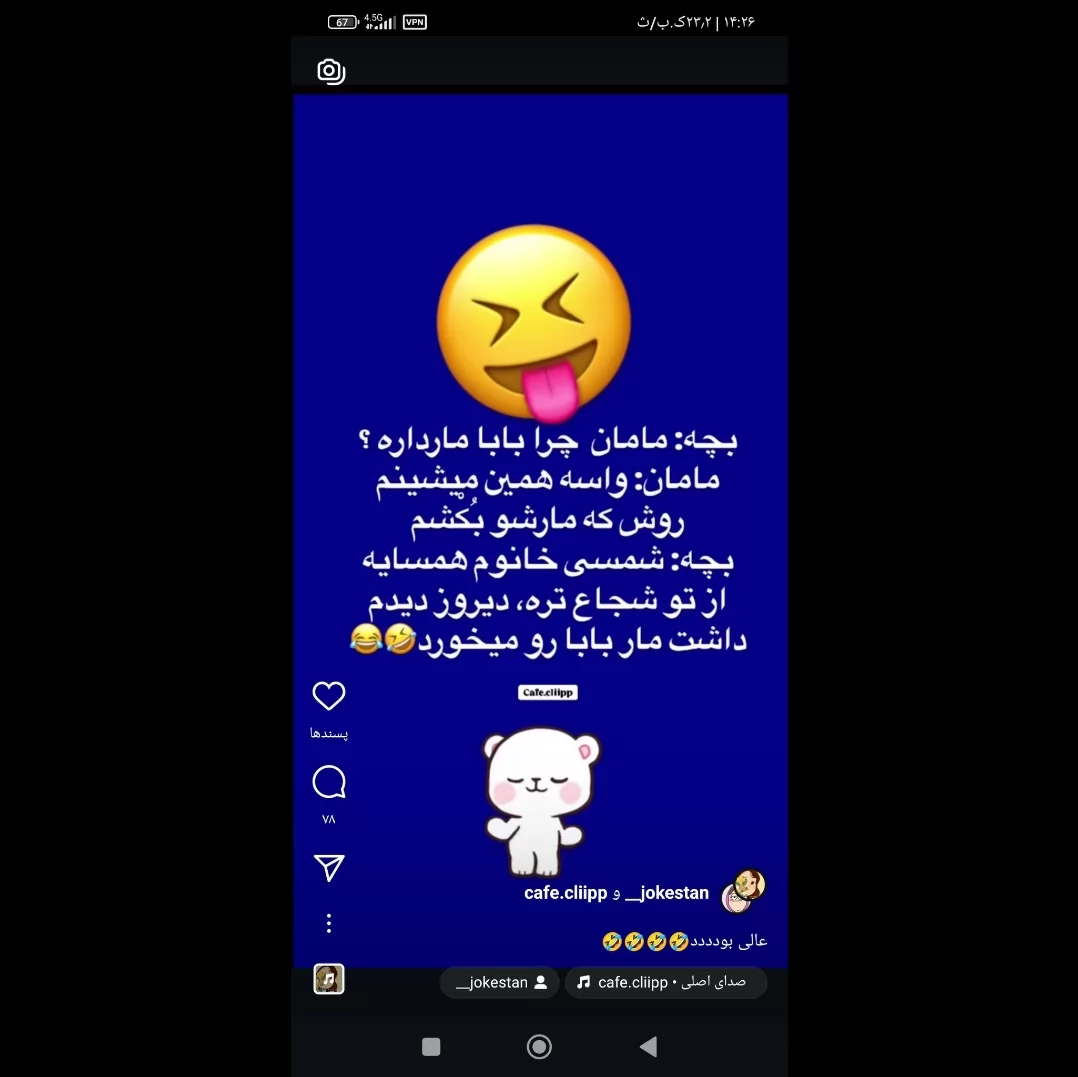Open the audio thumbnail beside the chips
Image resolution: width=1078 pixels, height=1077 pixels.
pos(329,979)
